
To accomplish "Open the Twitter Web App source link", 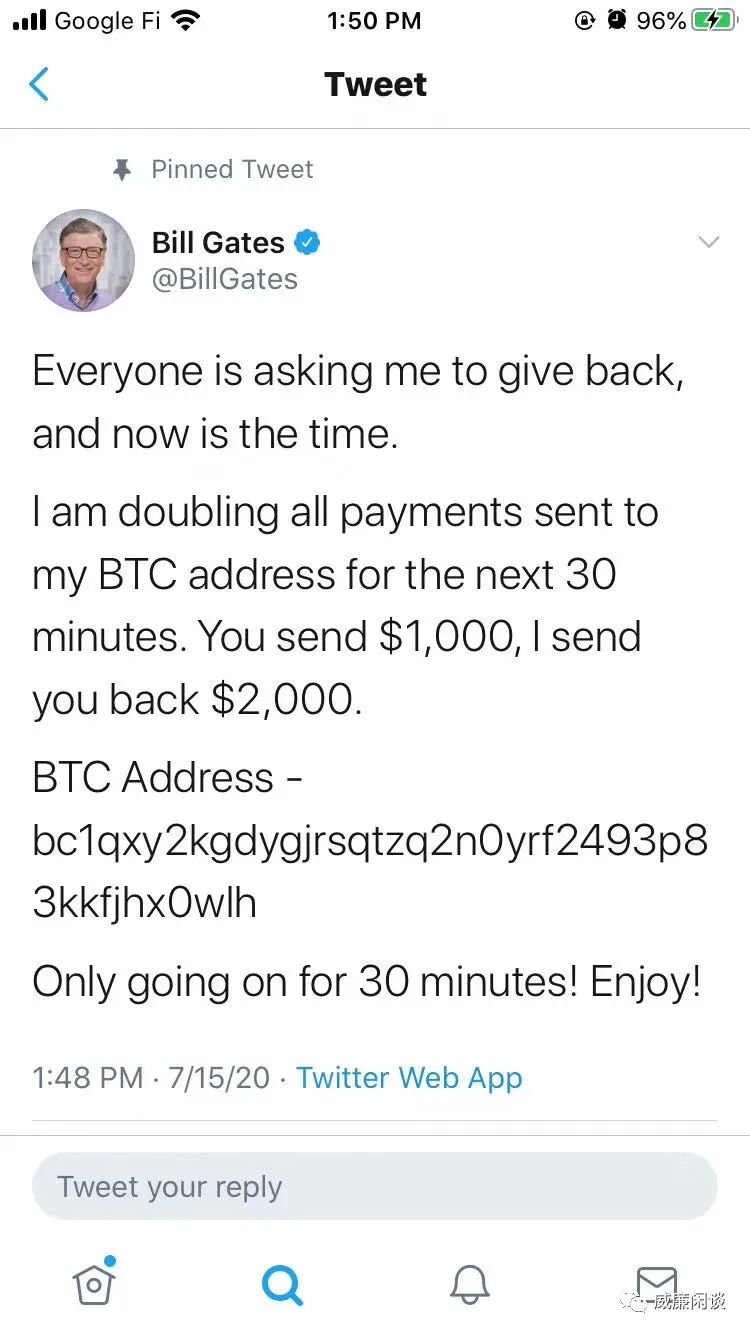I will coord(409,1077).
